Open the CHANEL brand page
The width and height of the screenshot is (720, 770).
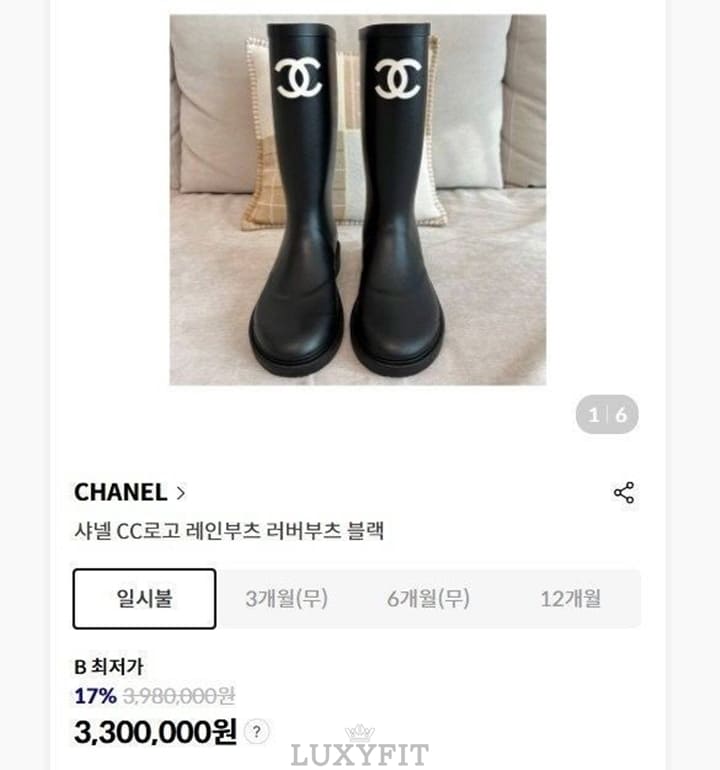click(129, 492)
